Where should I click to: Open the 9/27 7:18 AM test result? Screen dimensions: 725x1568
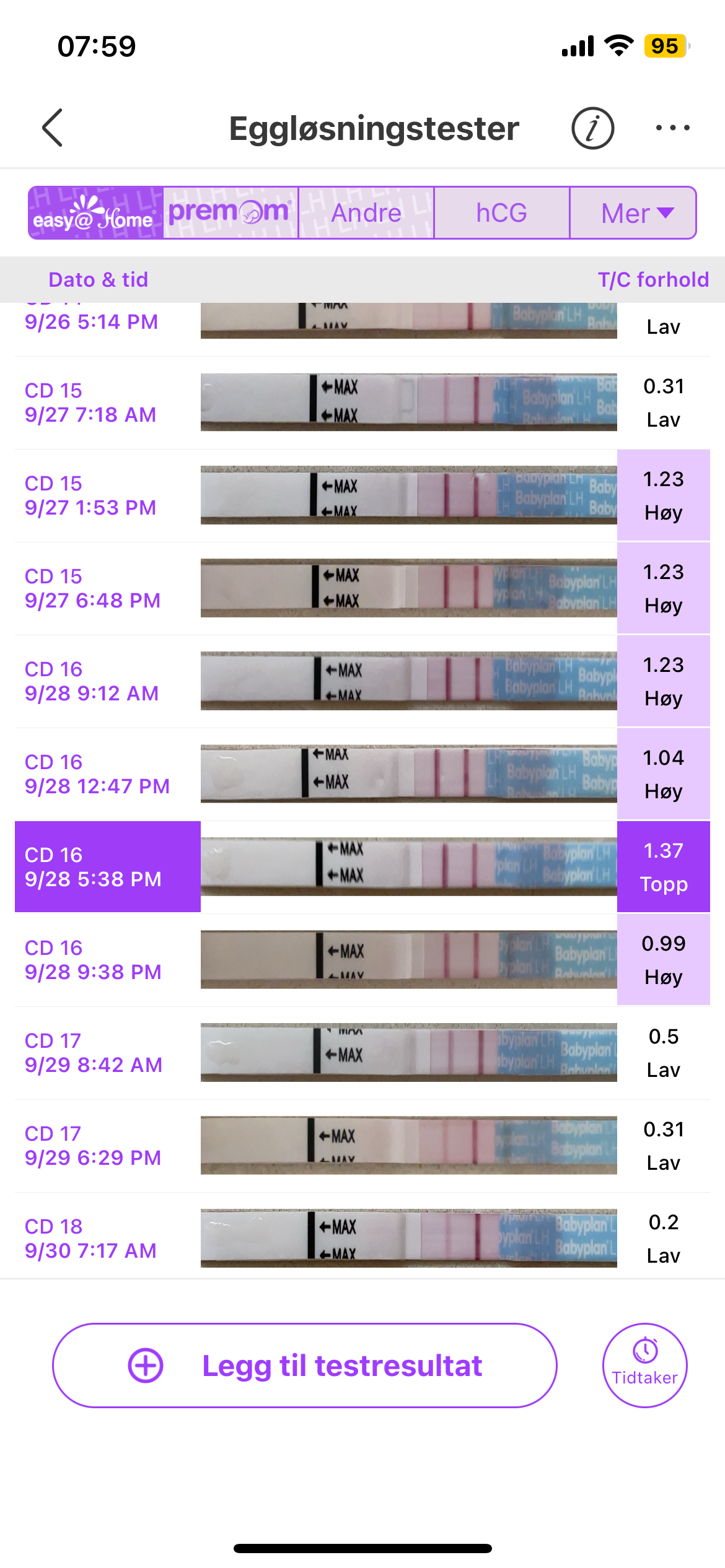point(362,403)
